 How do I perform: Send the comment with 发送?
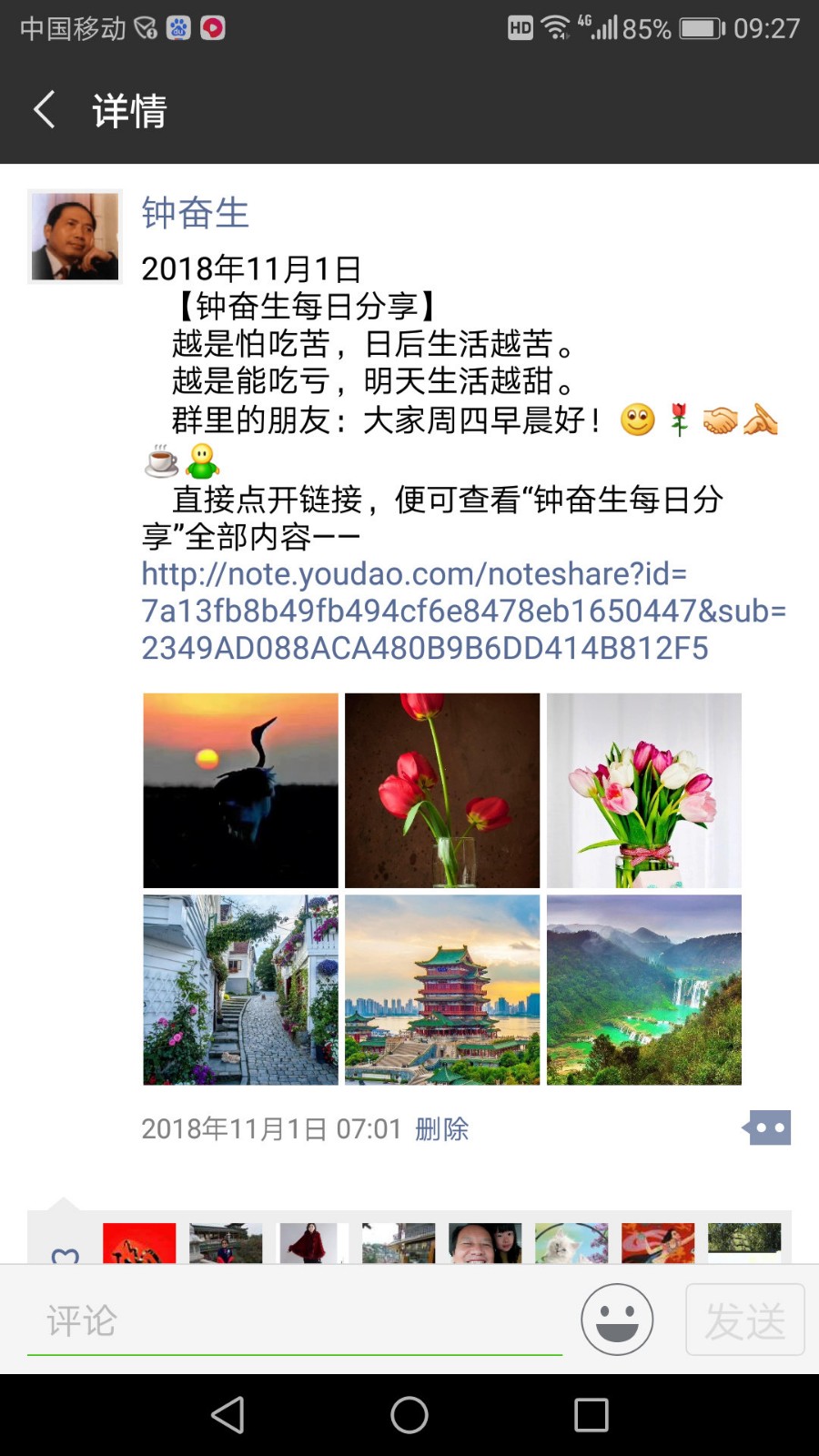point(744,1319)
